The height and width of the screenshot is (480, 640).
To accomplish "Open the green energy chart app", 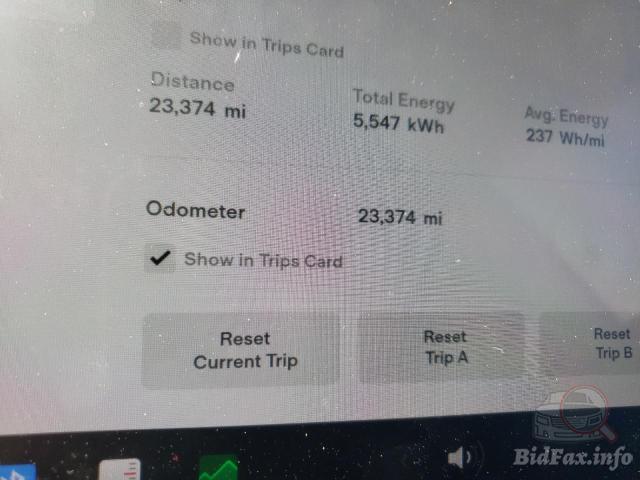I will coord(218,468).
